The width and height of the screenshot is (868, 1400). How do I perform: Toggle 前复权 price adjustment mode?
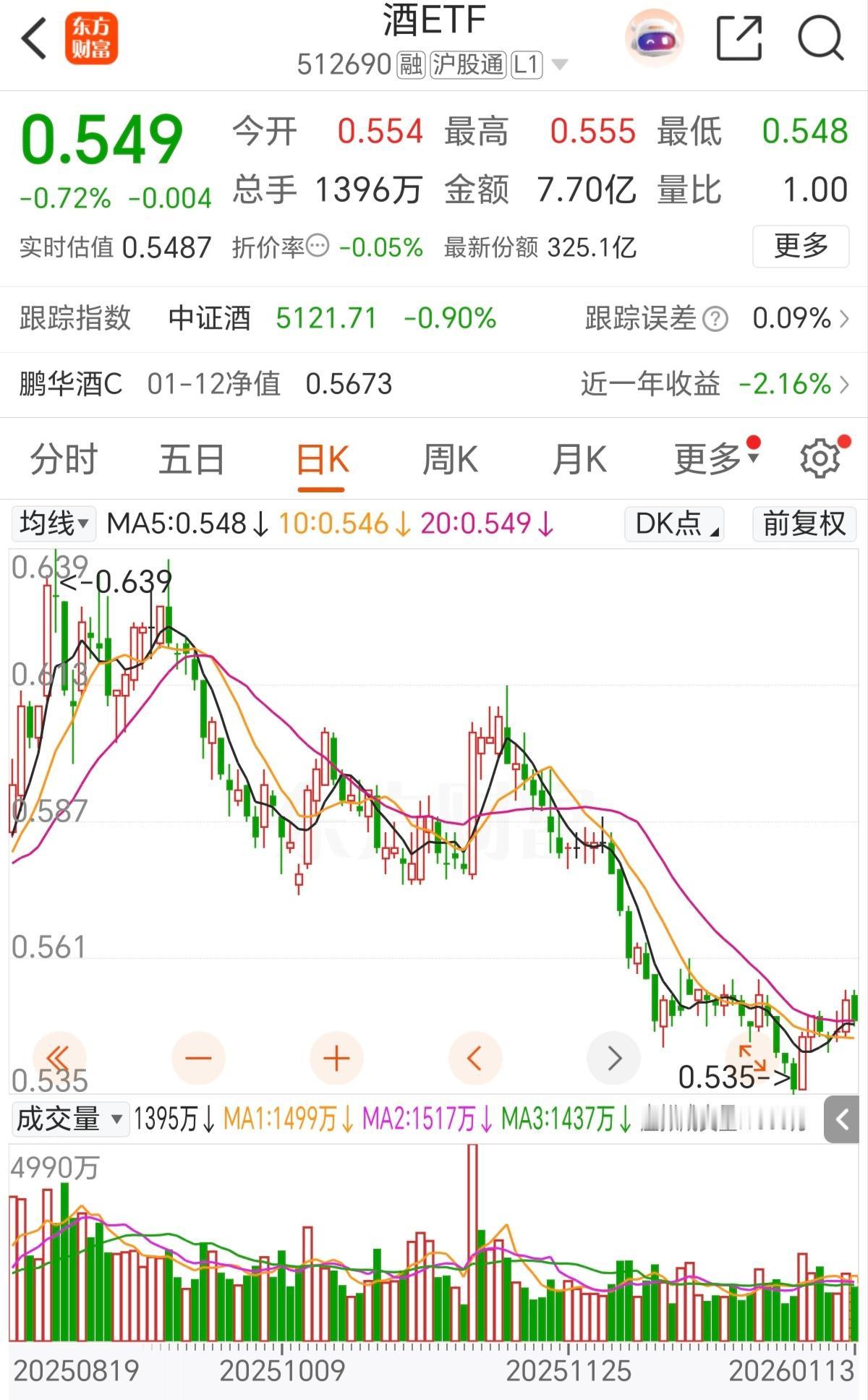coord(803,525)
